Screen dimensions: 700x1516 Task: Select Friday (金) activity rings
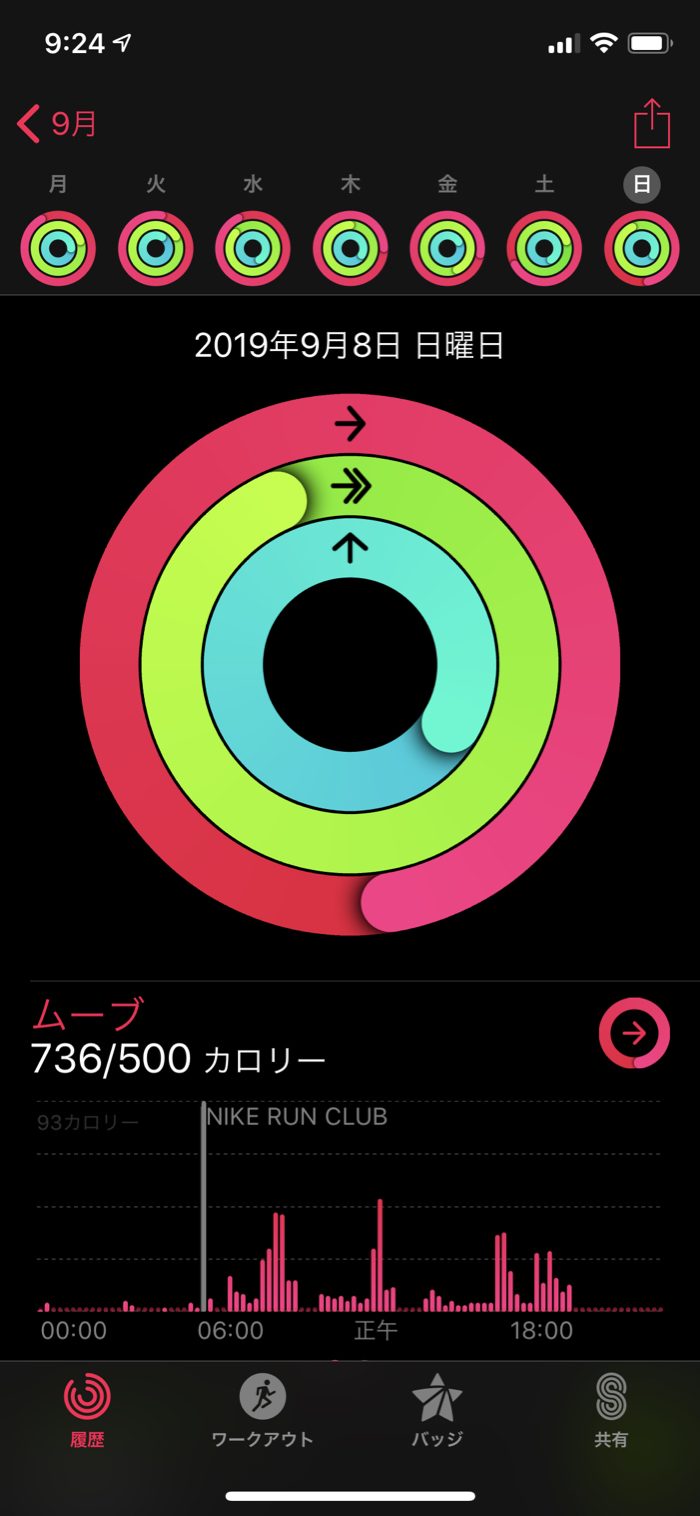(x=447, y=249)
